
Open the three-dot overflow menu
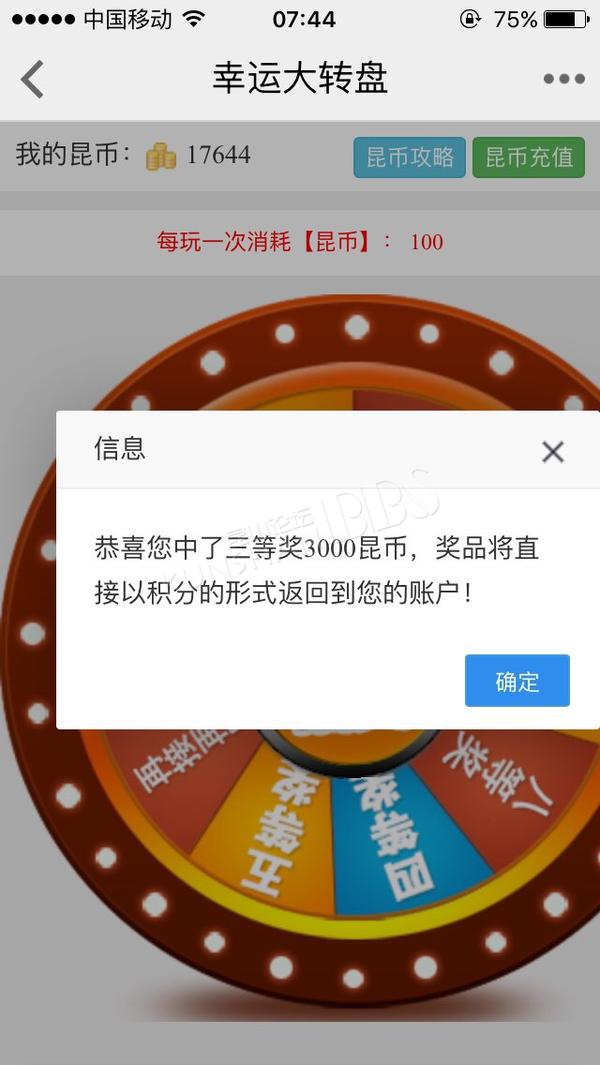pos(564,79)
